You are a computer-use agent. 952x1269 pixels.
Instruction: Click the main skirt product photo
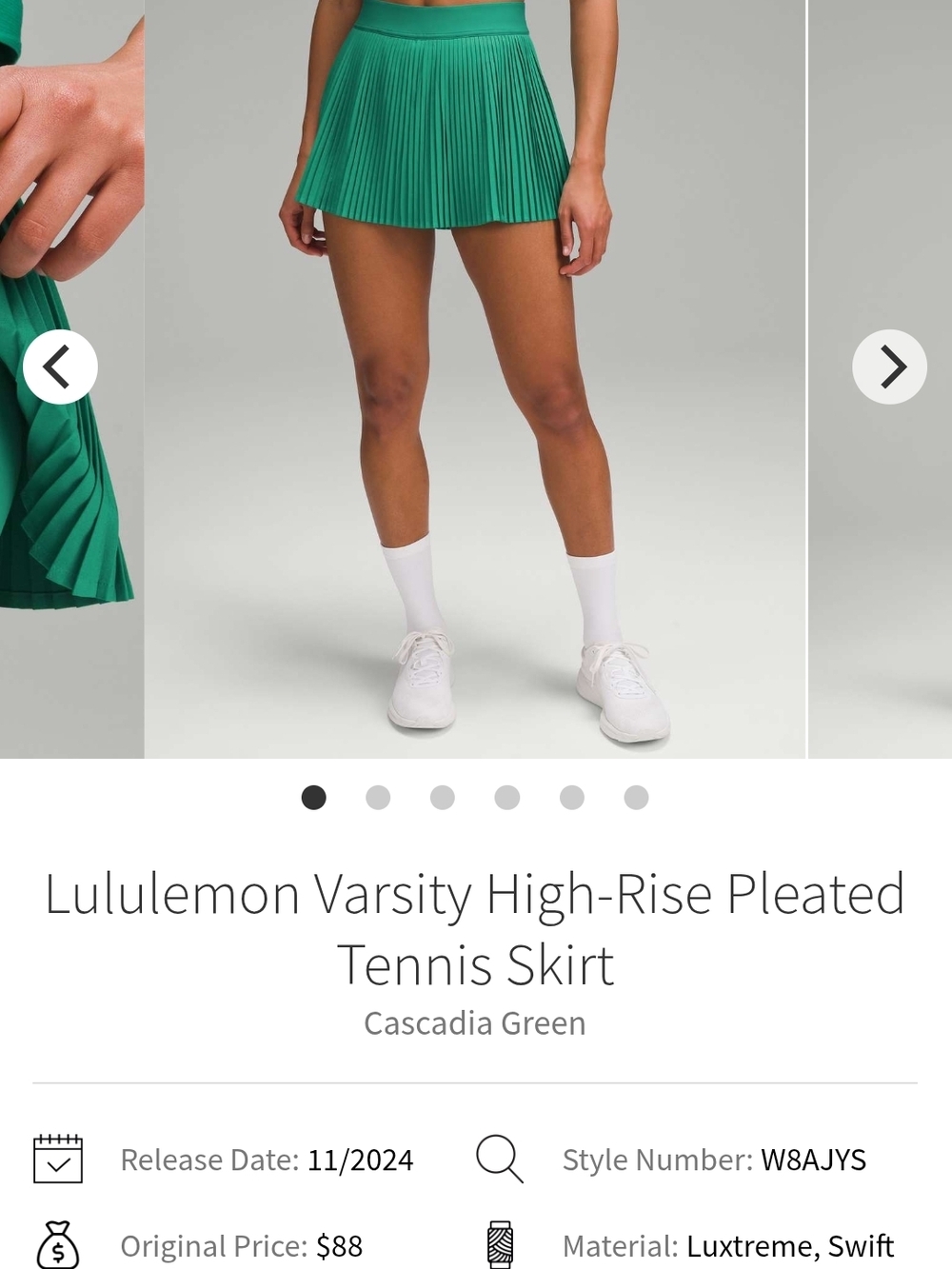tap(476, 381)
